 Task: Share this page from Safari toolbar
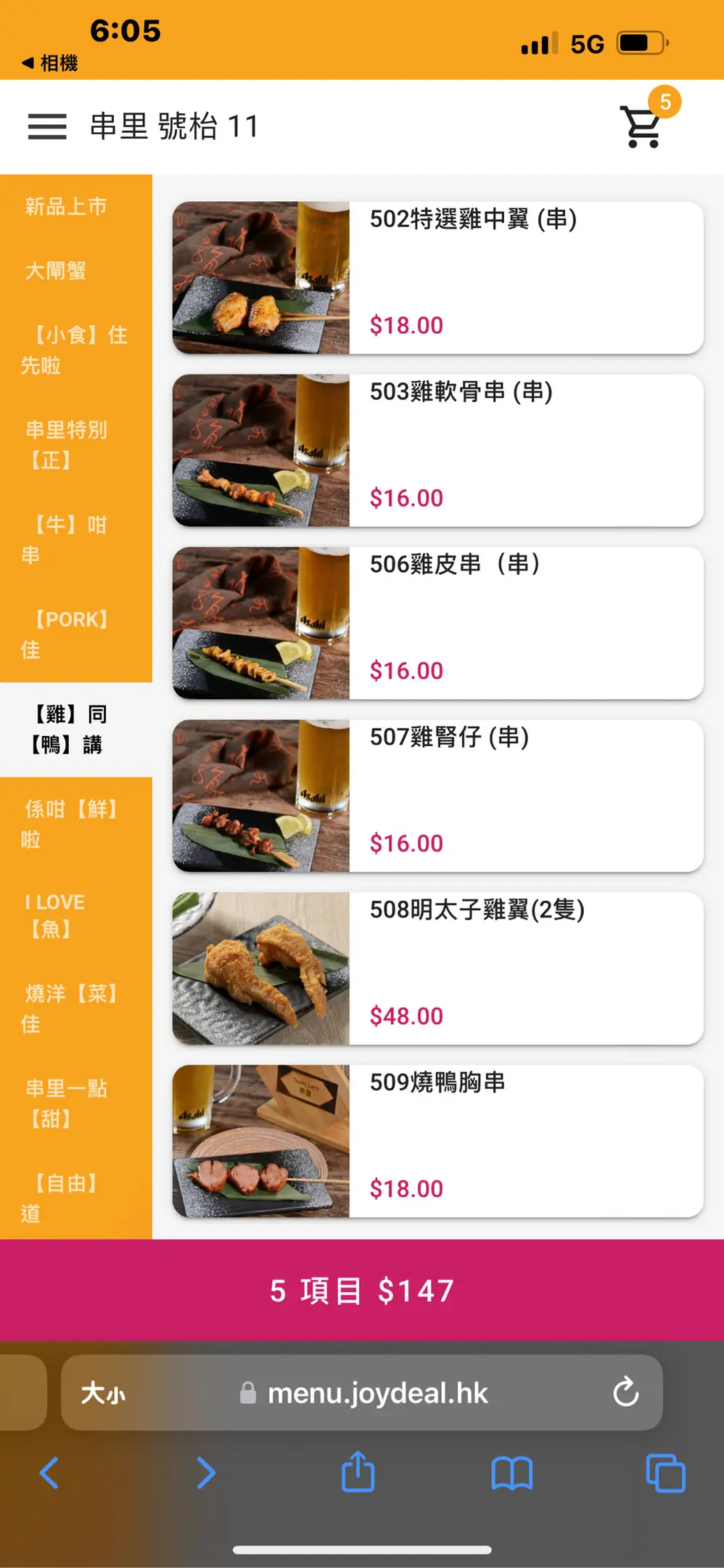point(358,1472)
